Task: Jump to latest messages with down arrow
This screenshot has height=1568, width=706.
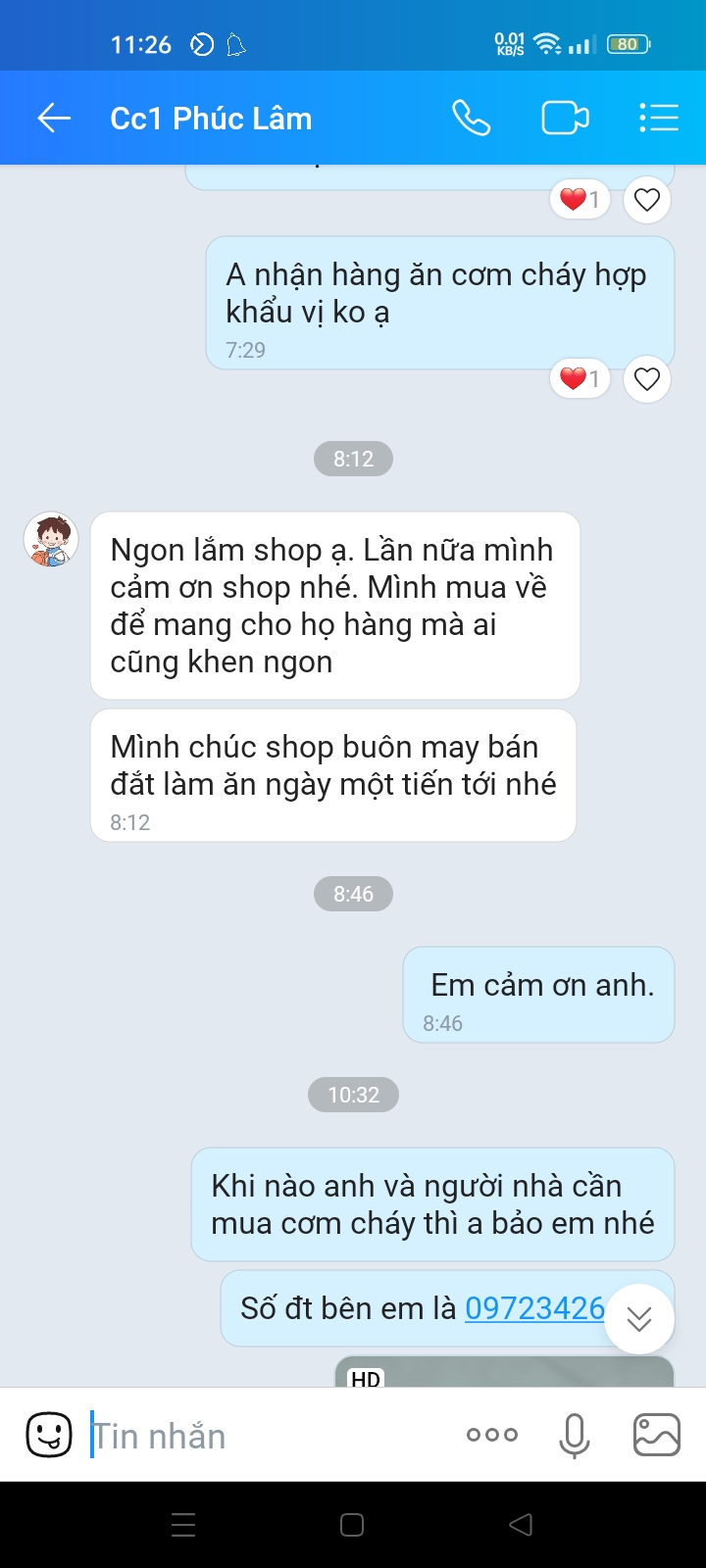Action: coord(639,1319)
